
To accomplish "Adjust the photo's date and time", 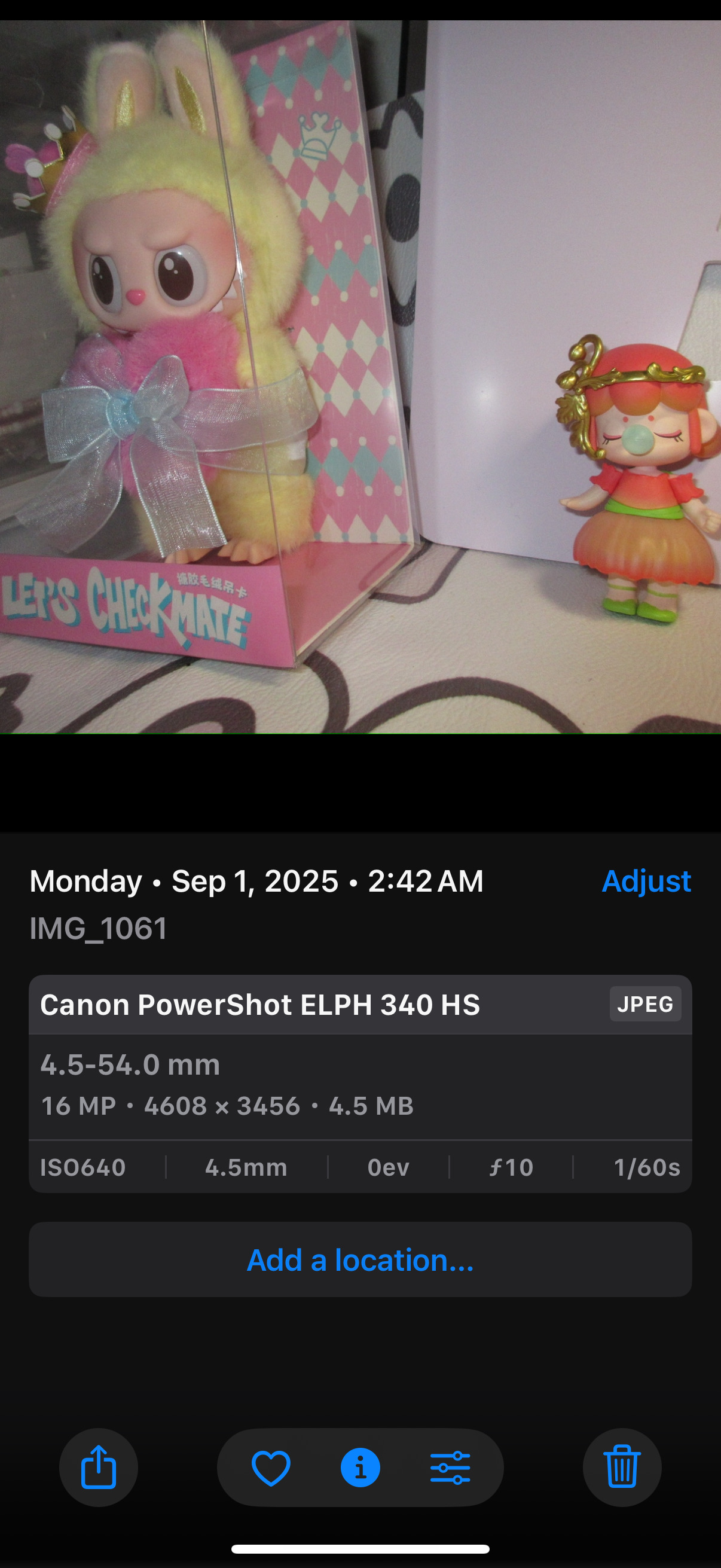I will 646,881.
